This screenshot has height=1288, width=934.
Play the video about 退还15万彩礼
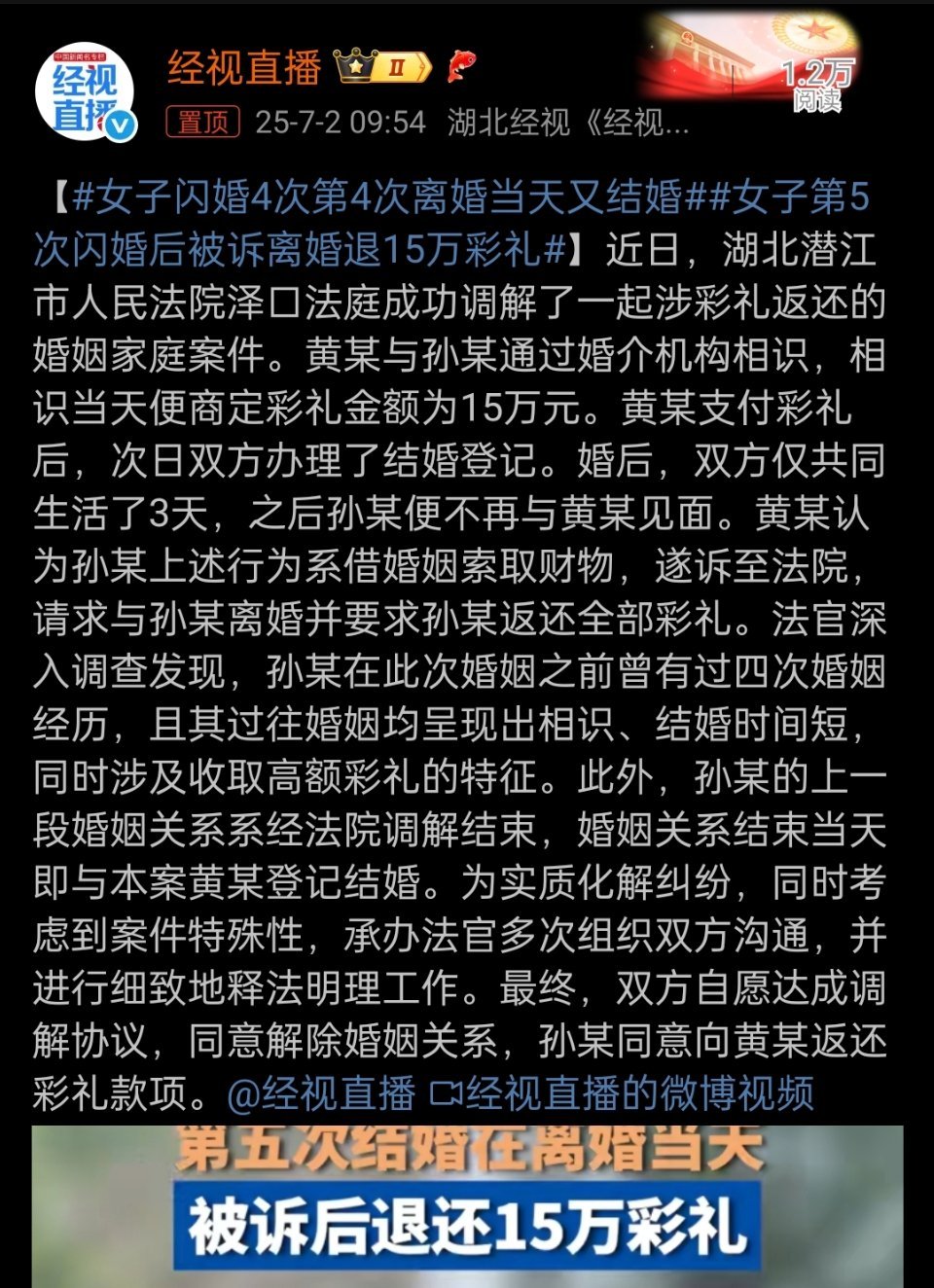[x=467, y=1206]
